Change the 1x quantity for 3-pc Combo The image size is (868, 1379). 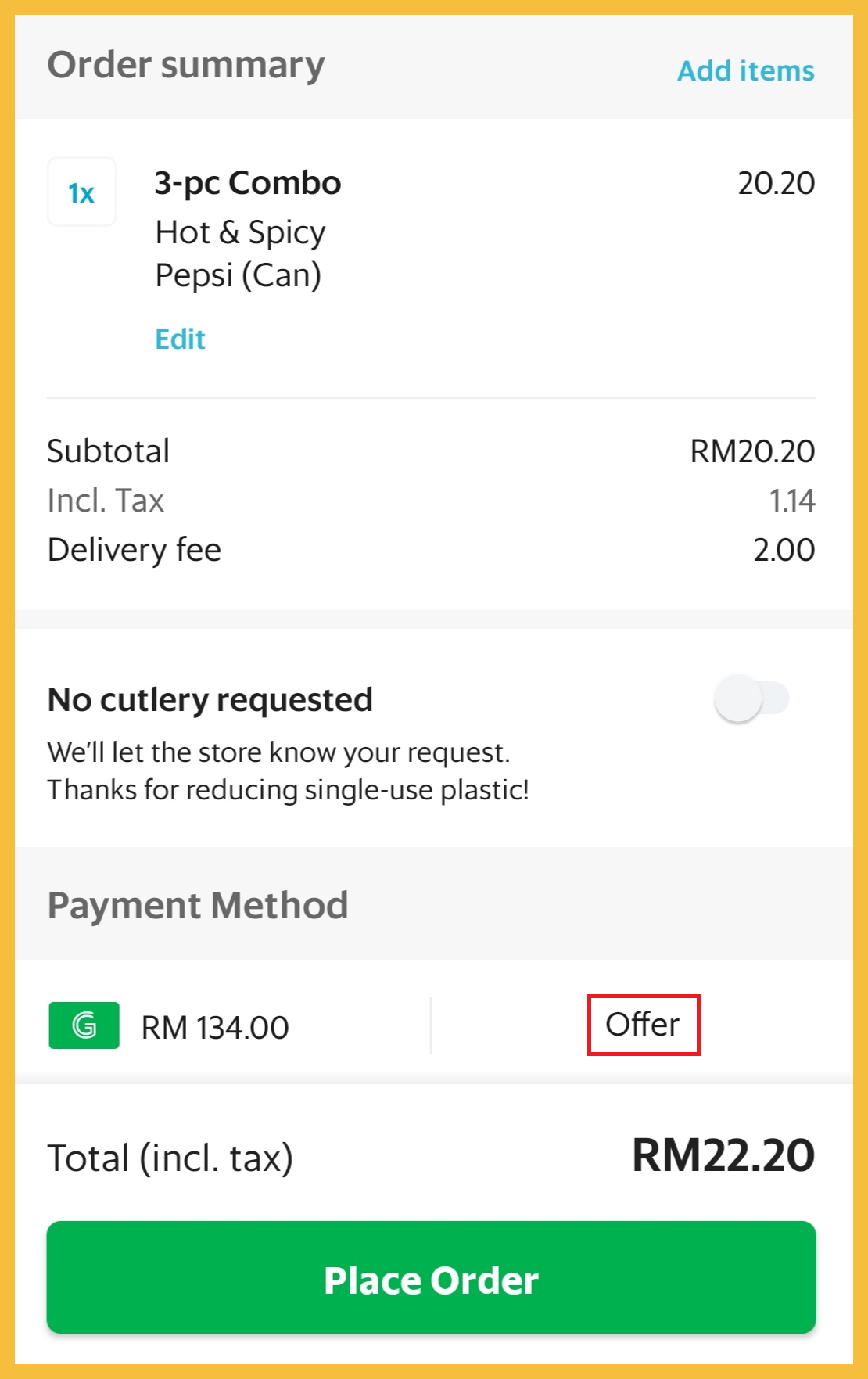click(81, 192)
